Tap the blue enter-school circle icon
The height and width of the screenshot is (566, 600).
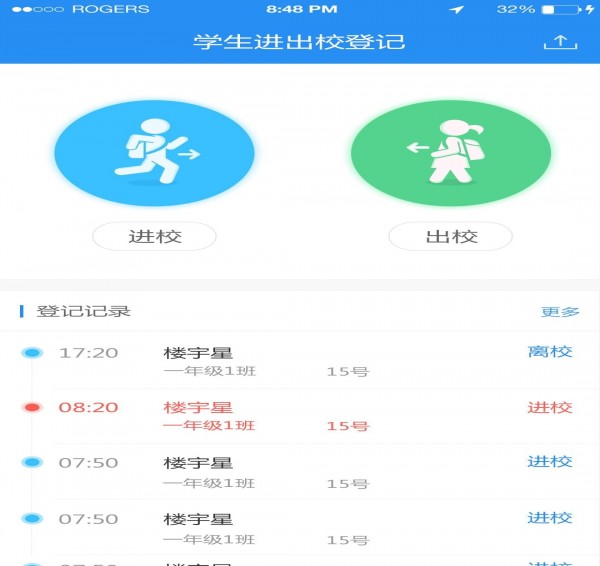154,153
